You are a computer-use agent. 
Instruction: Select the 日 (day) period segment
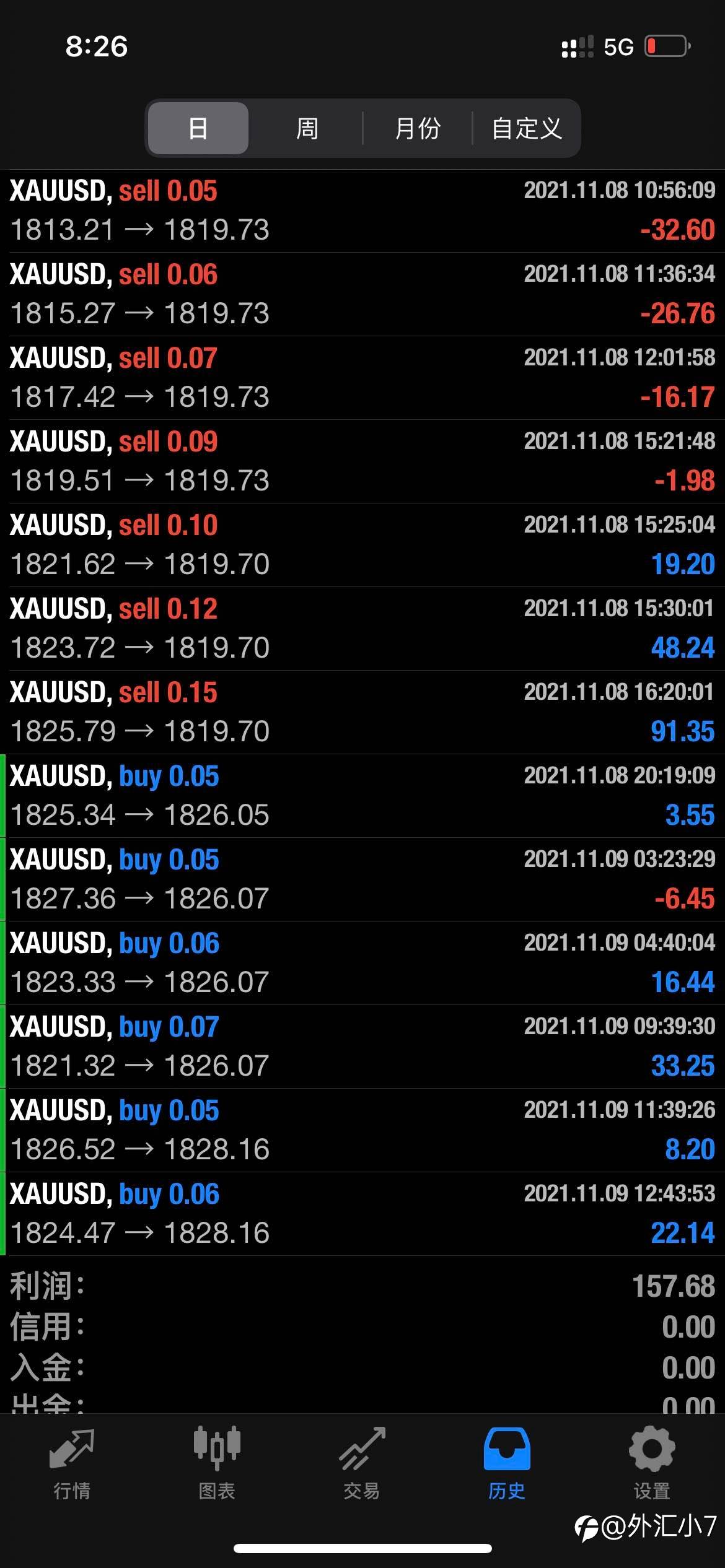coord(198,128)
